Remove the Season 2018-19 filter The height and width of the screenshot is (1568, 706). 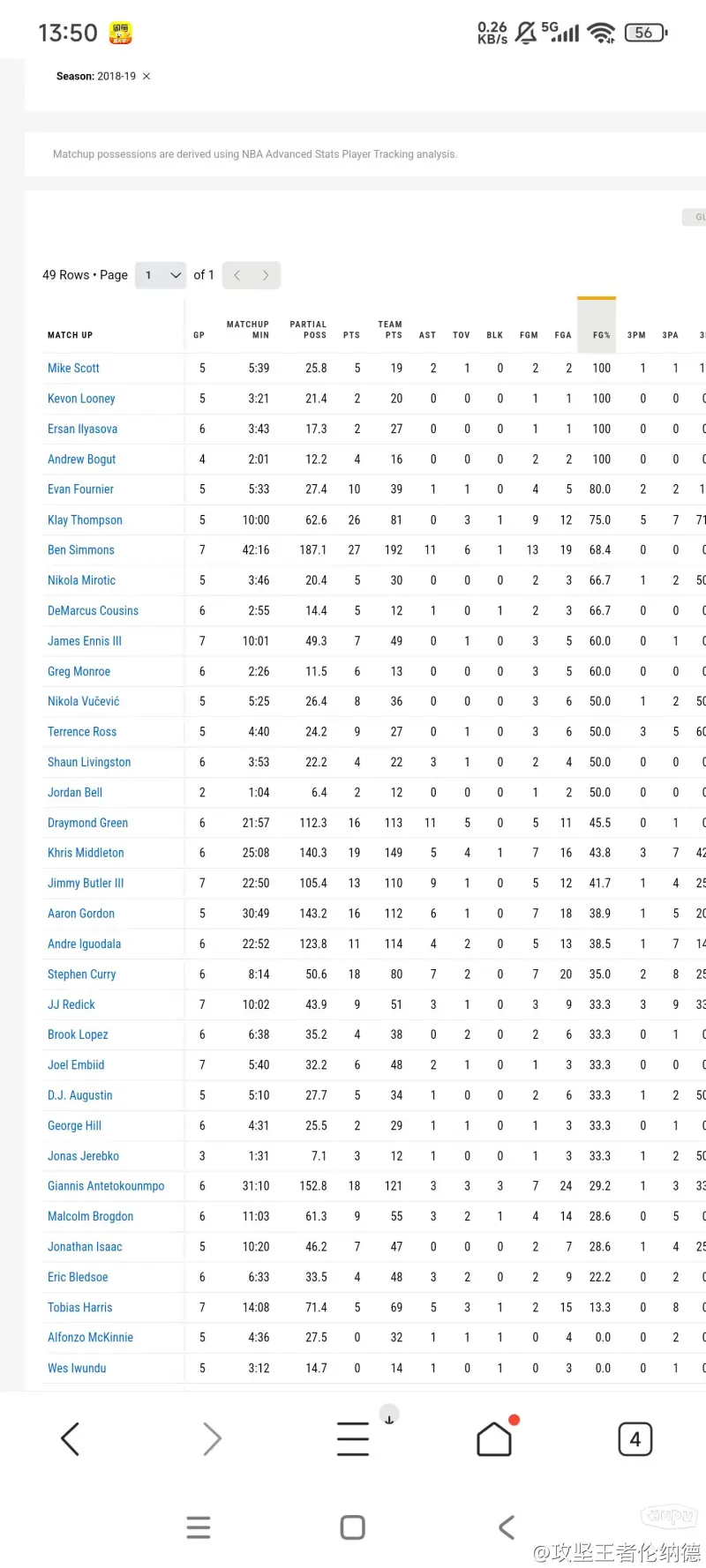(x=146, y=77)
